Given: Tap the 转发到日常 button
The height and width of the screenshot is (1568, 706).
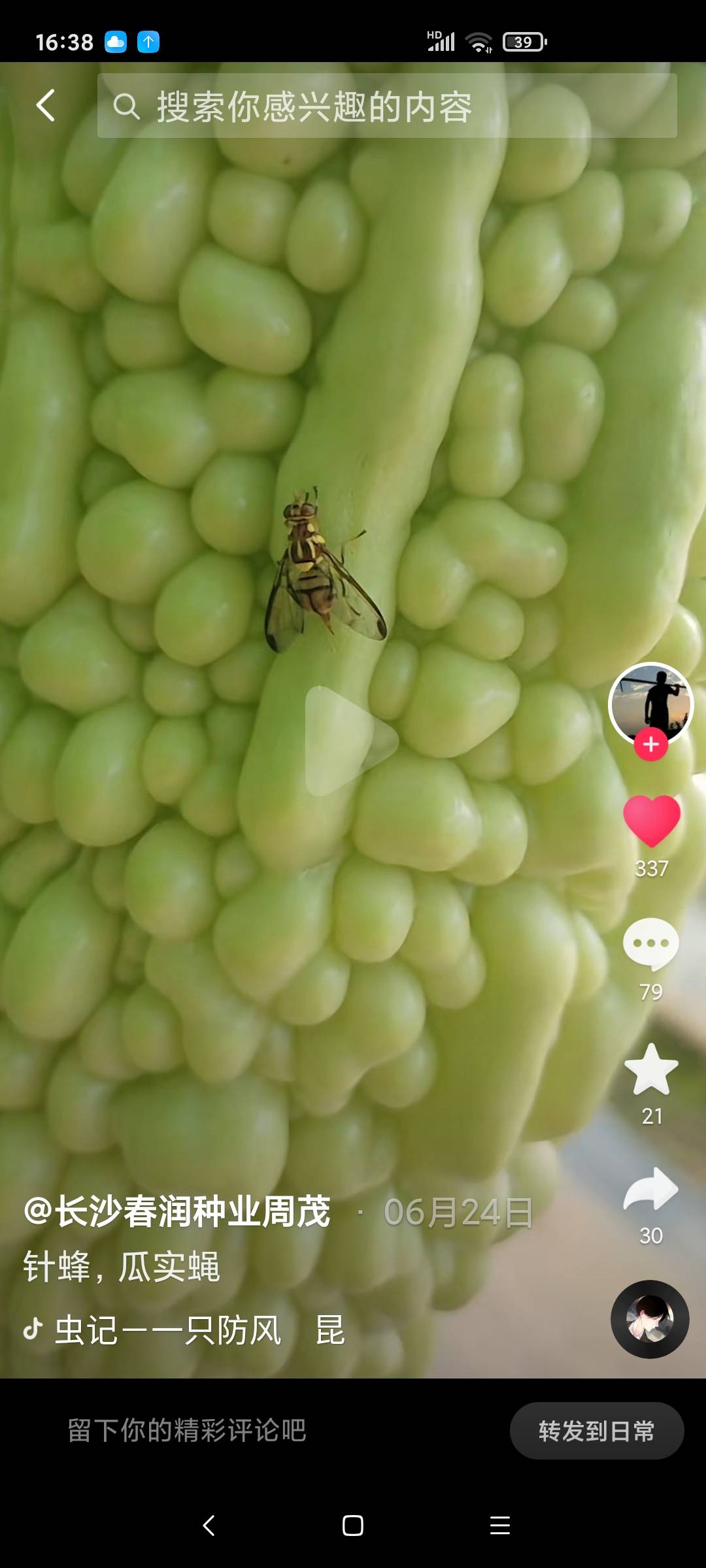Looking at the screenshot, I should point(596,1431).
